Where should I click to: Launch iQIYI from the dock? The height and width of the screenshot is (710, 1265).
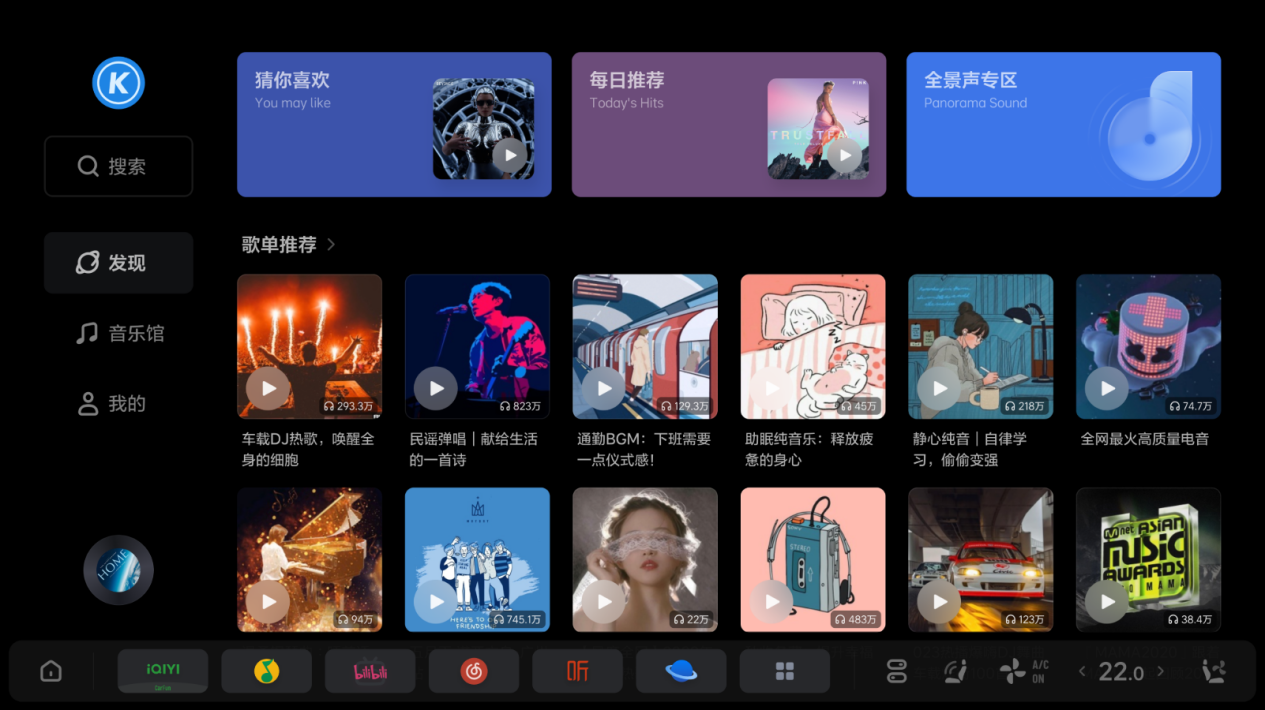[x=163, y=671]
